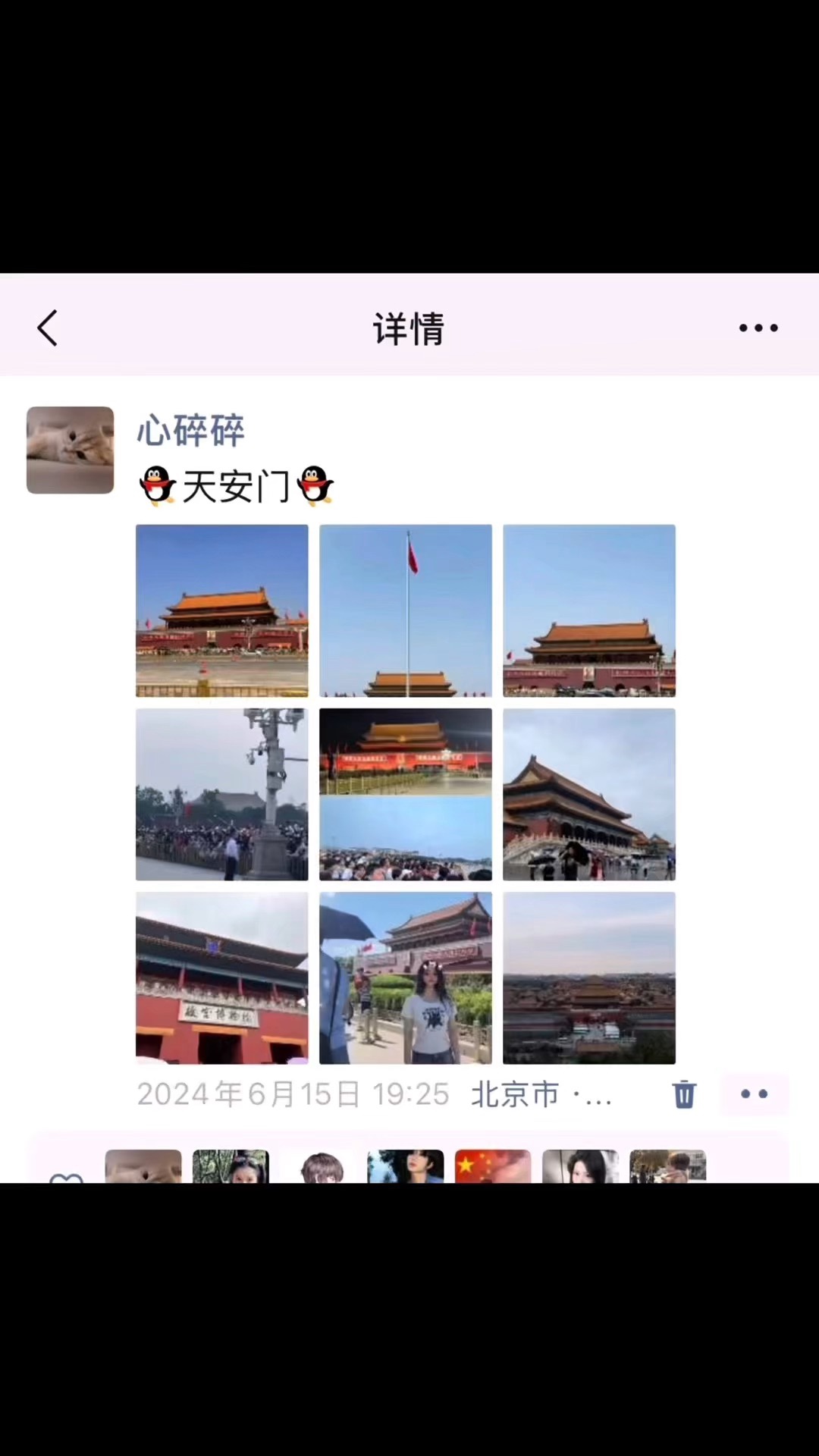Image resolution: width=819 pixels, height=1456 pixels.
Task: Open the 故宫博物院 gate sign photo
Action: click(x=222, y=977)
